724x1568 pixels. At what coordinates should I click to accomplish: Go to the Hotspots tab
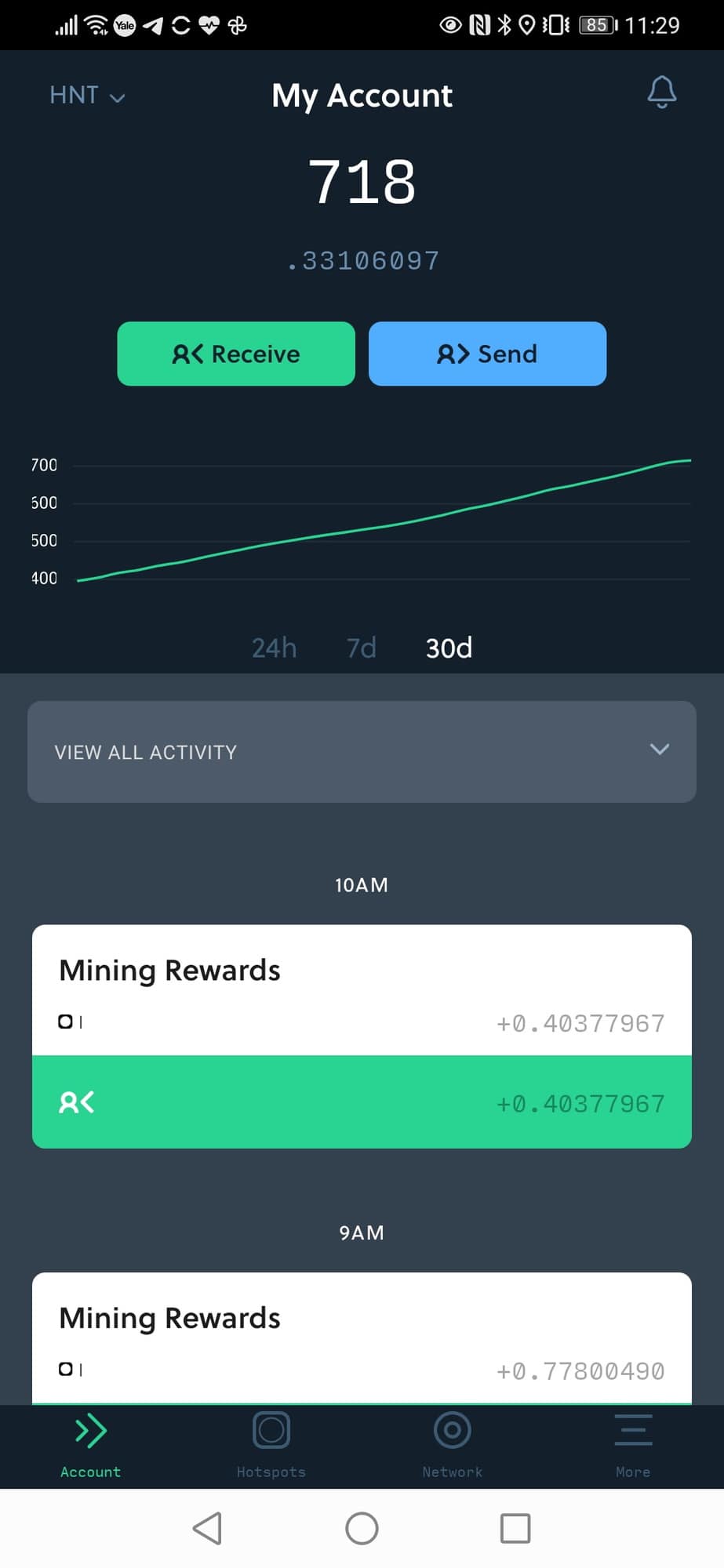pyautogui.click(x=271, y=1444)
